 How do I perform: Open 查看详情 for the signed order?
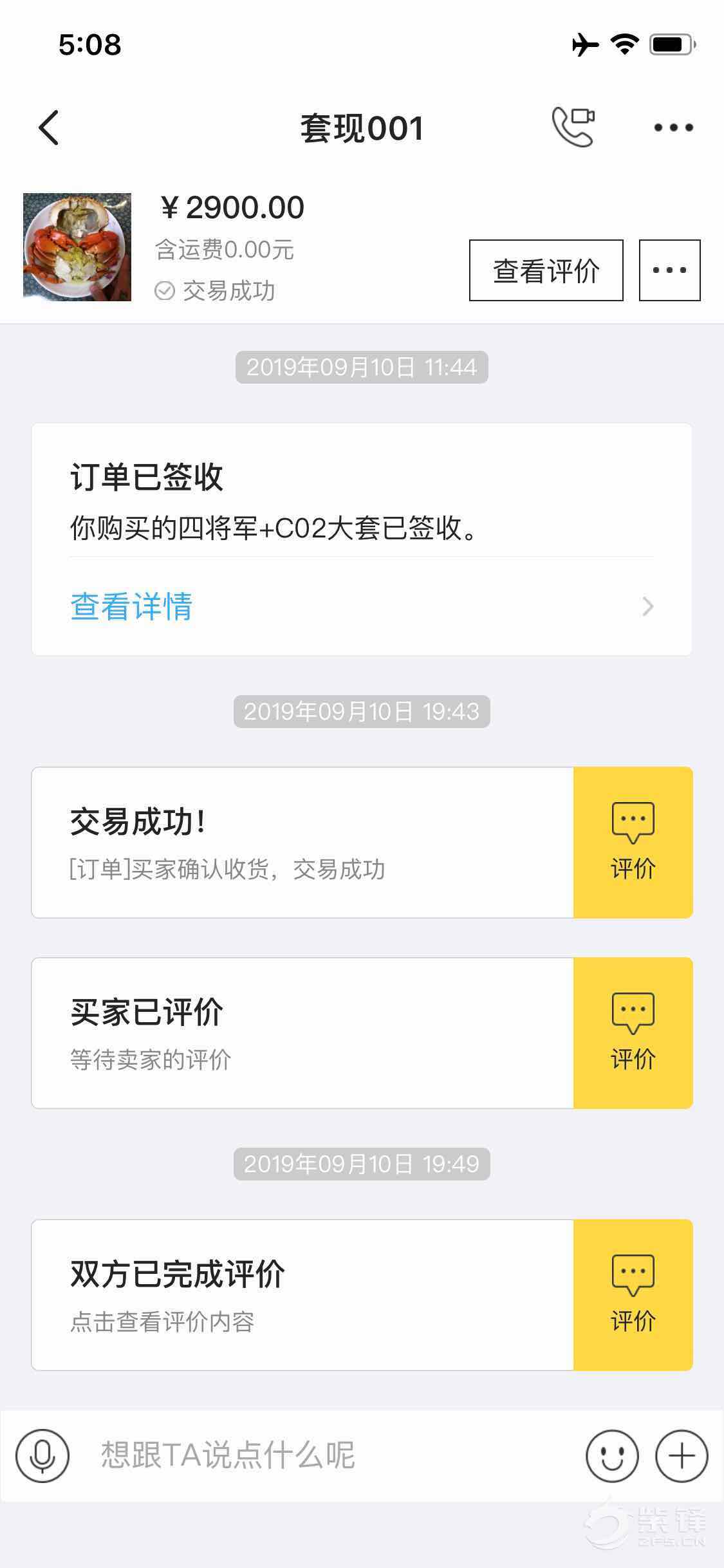tap(360, 606)
